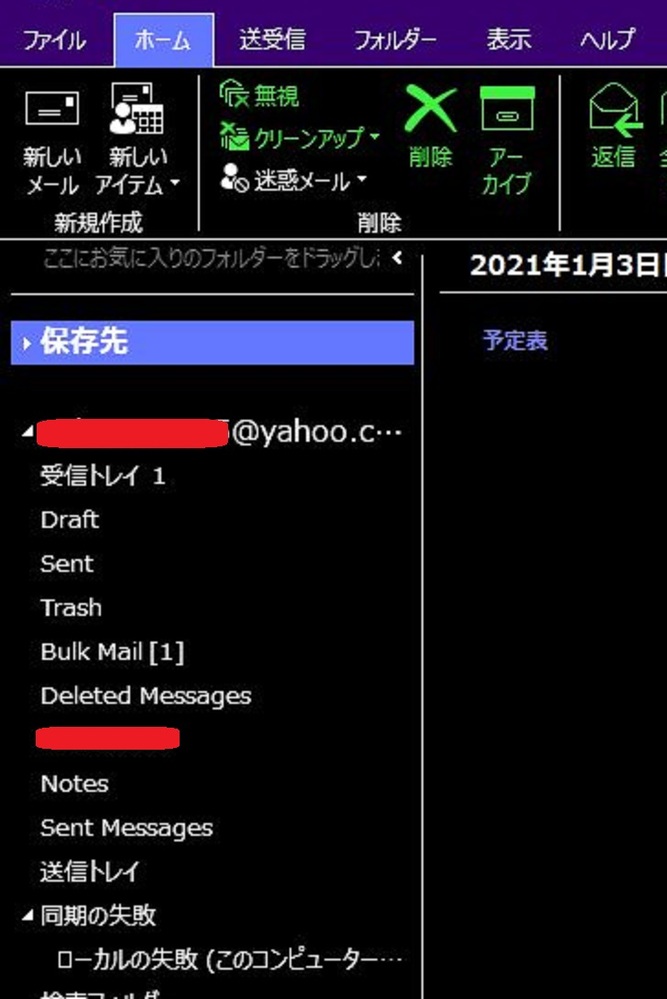667x999 pixels.
Task: Collapse the folder pane arrow
Action: tap(397, 259)
